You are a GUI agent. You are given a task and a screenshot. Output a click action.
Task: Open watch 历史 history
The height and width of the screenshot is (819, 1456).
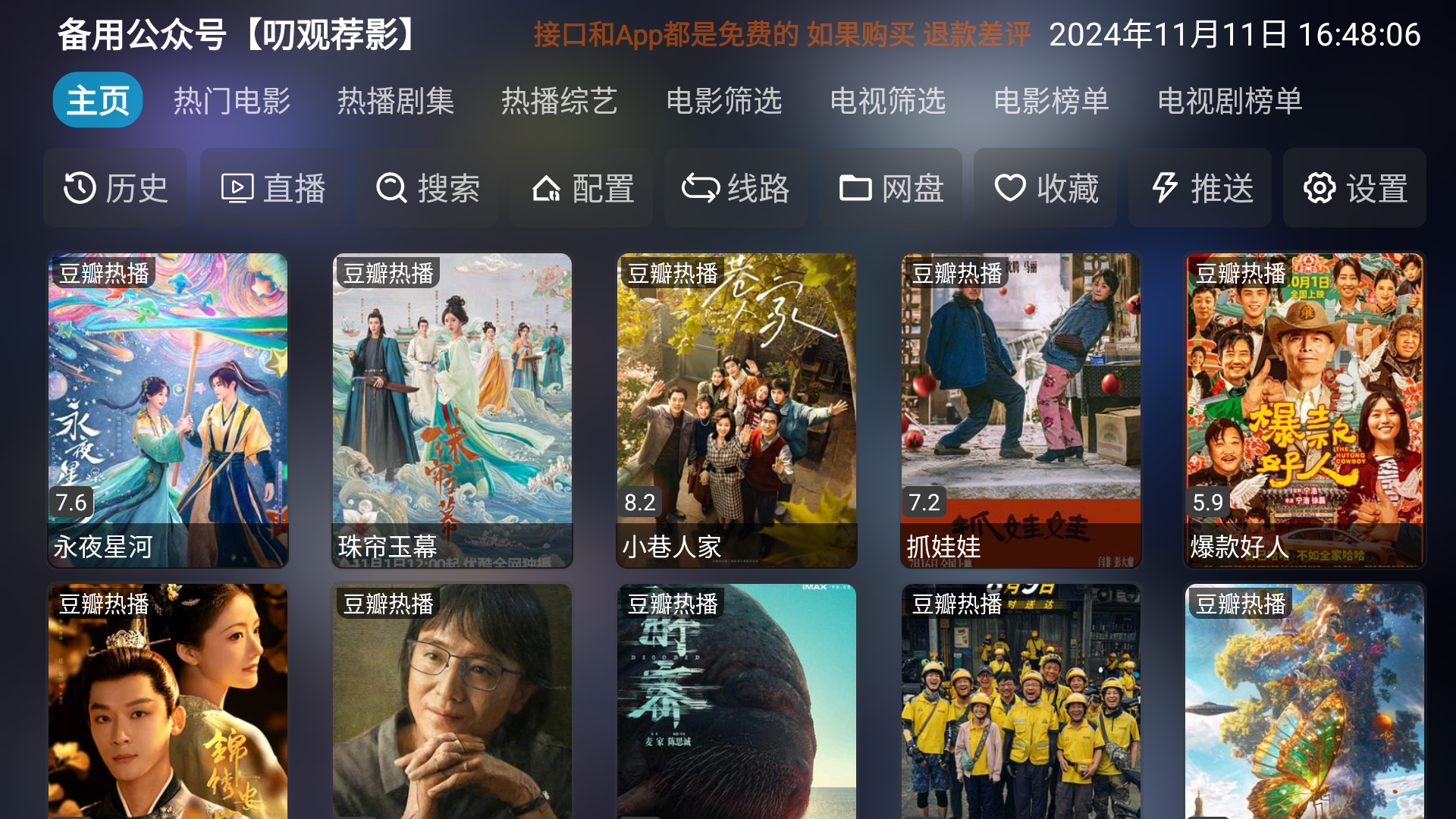click(115, 188)
